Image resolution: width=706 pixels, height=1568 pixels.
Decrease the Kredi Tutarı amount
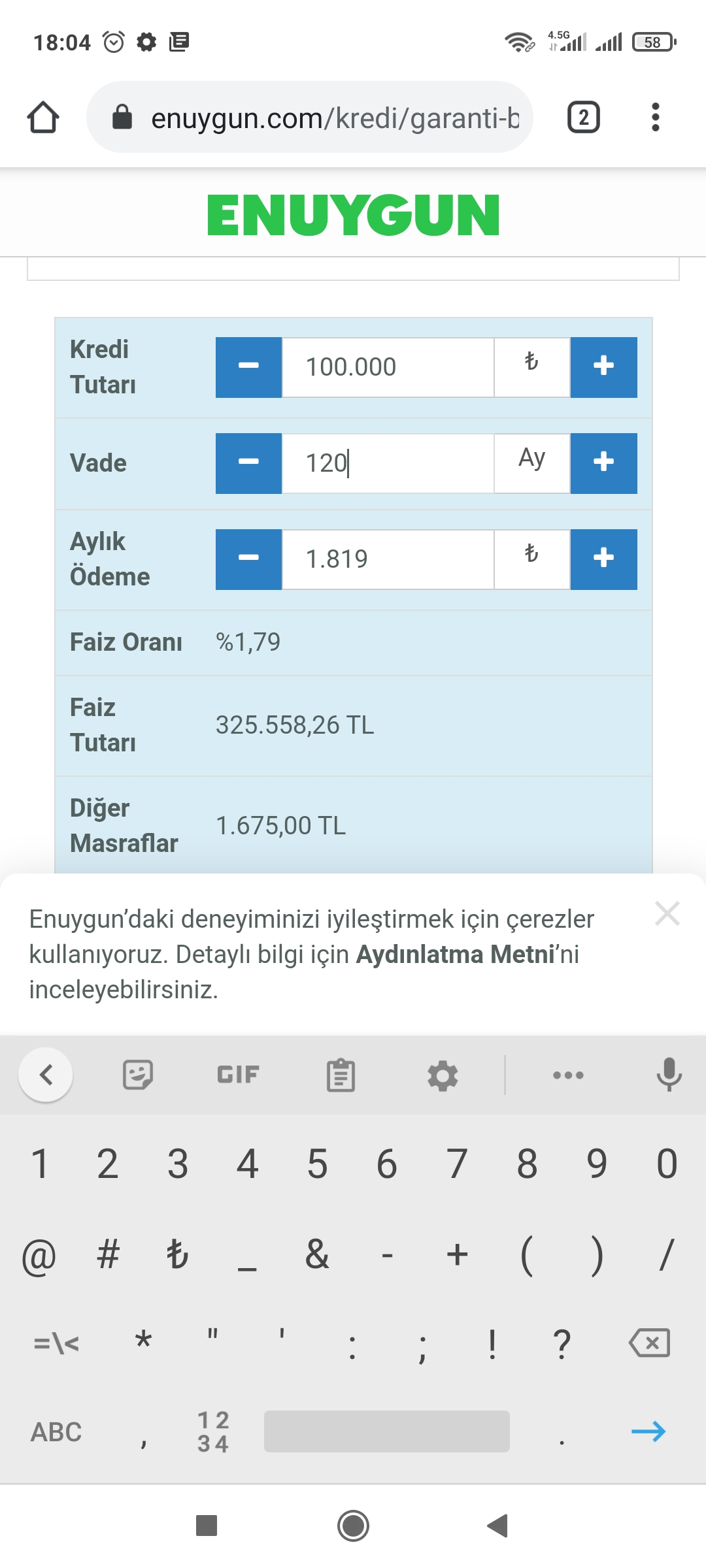click(x=248, y=367)
